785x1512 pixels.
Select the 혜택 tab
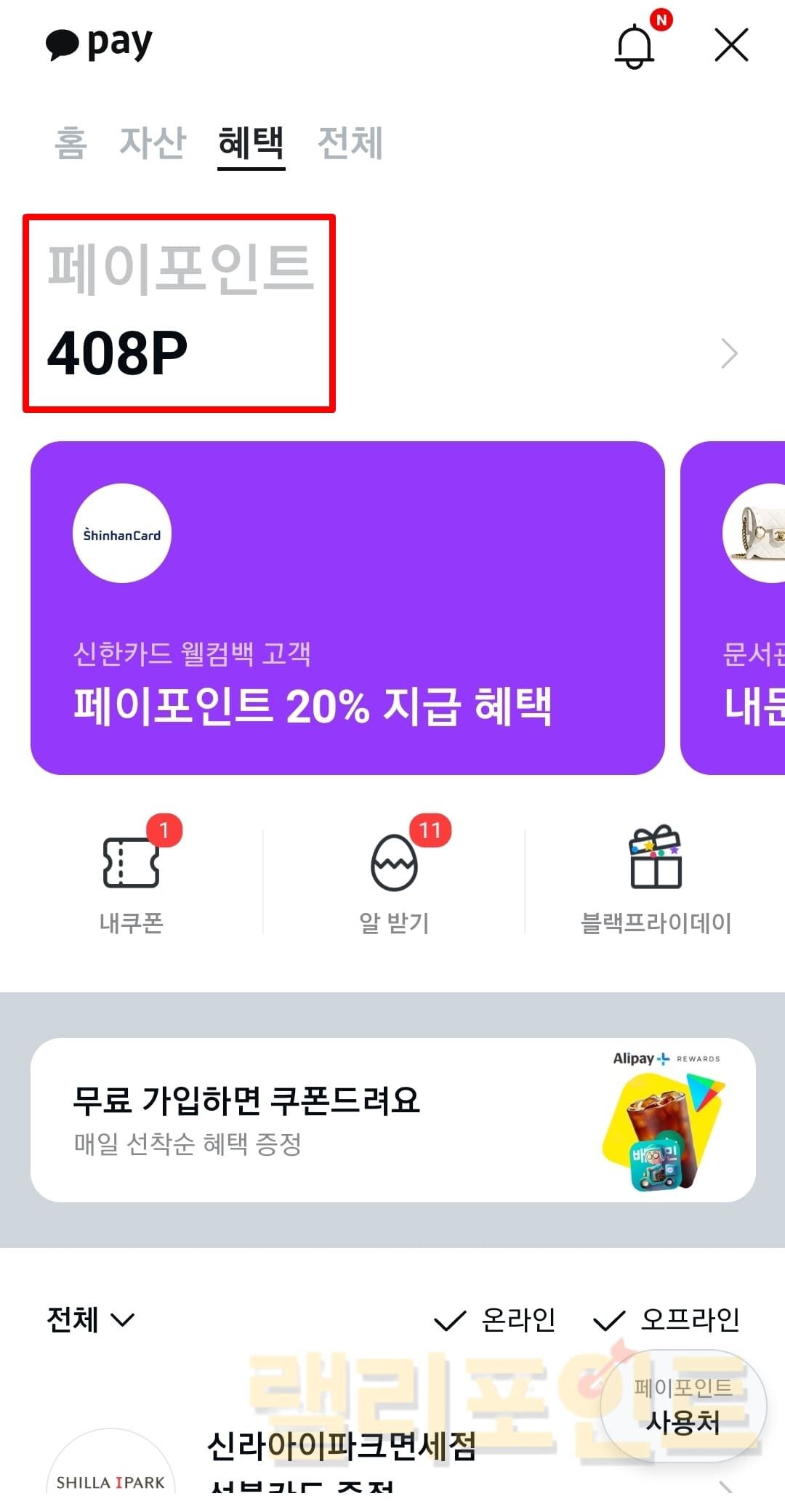pos(251,142)
